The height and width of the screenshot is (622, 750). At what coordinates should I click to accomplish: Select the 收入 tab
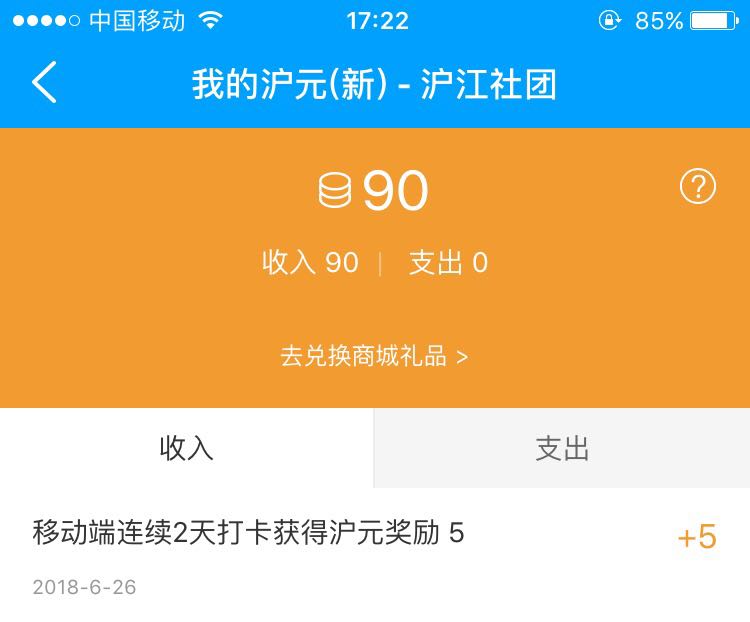(x=187, y=448)
